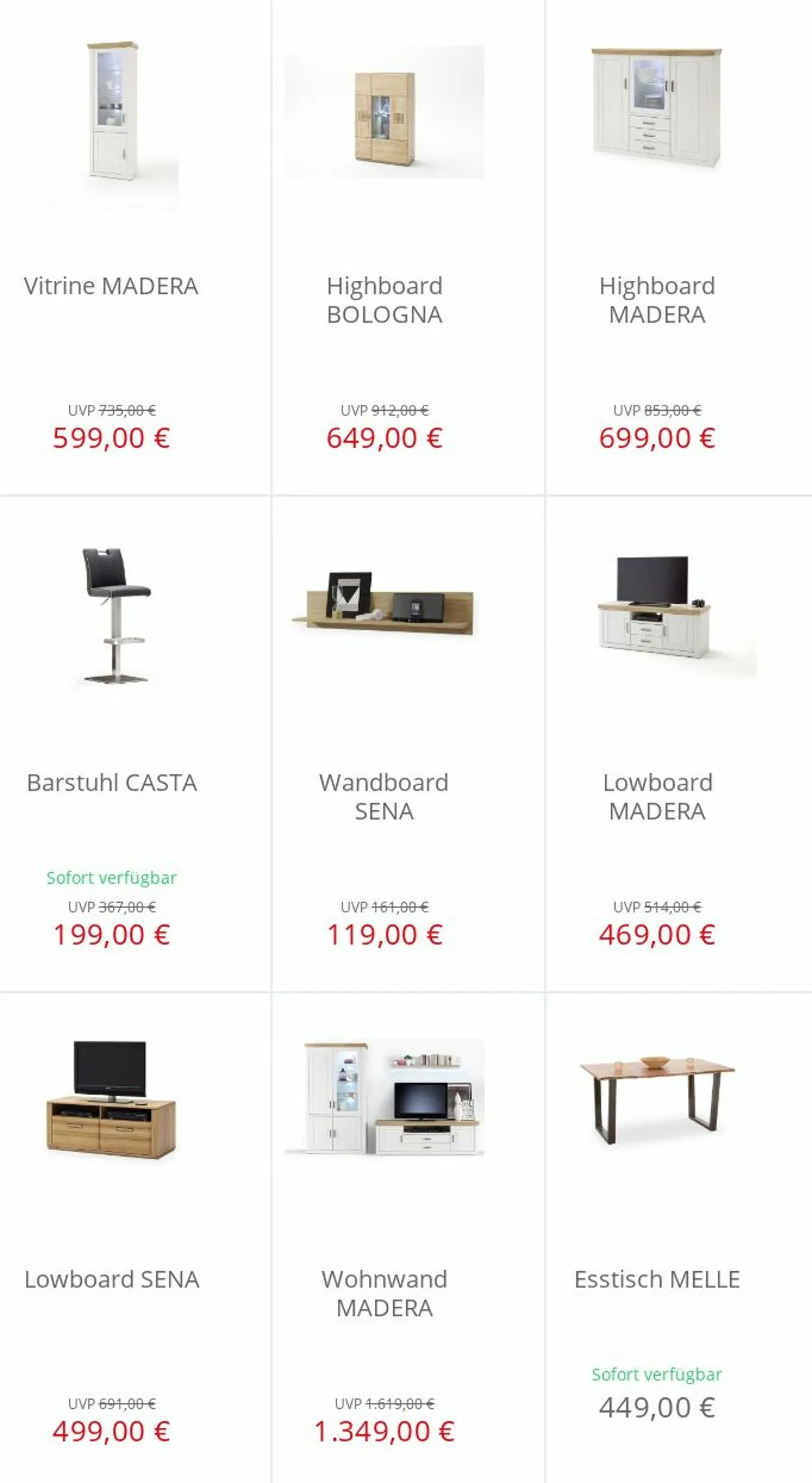Open the Lowboard MADERA product card
Screen dimensions: 812x1483
[679, 743]
